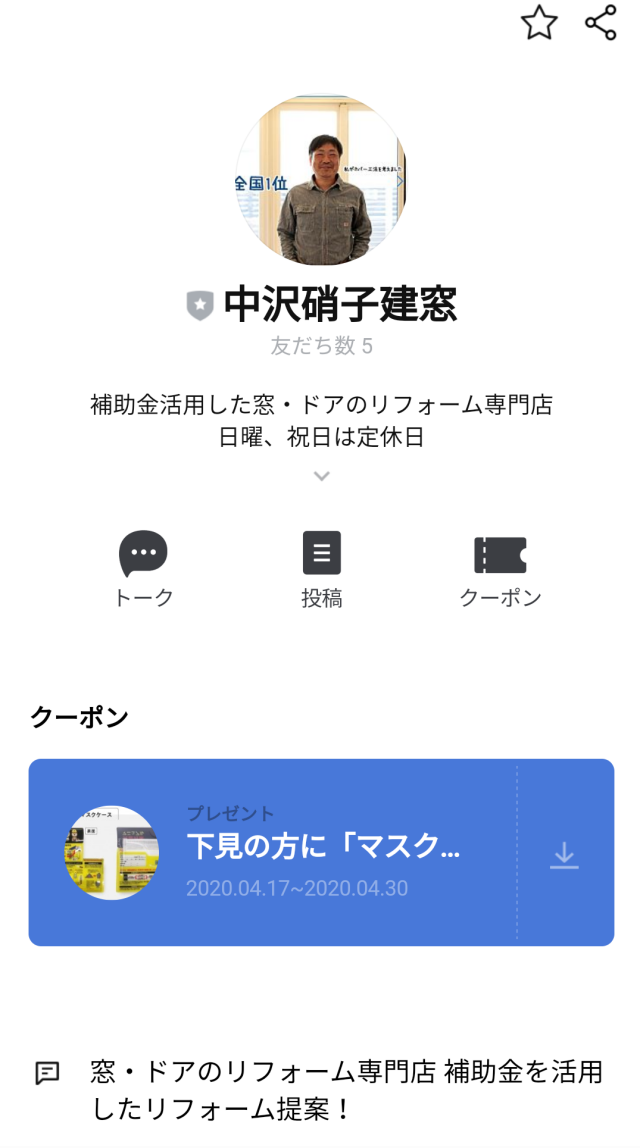Open the profile photo
The width and height of the screenshot is (640, 1148).
click(x=321, y=181)
